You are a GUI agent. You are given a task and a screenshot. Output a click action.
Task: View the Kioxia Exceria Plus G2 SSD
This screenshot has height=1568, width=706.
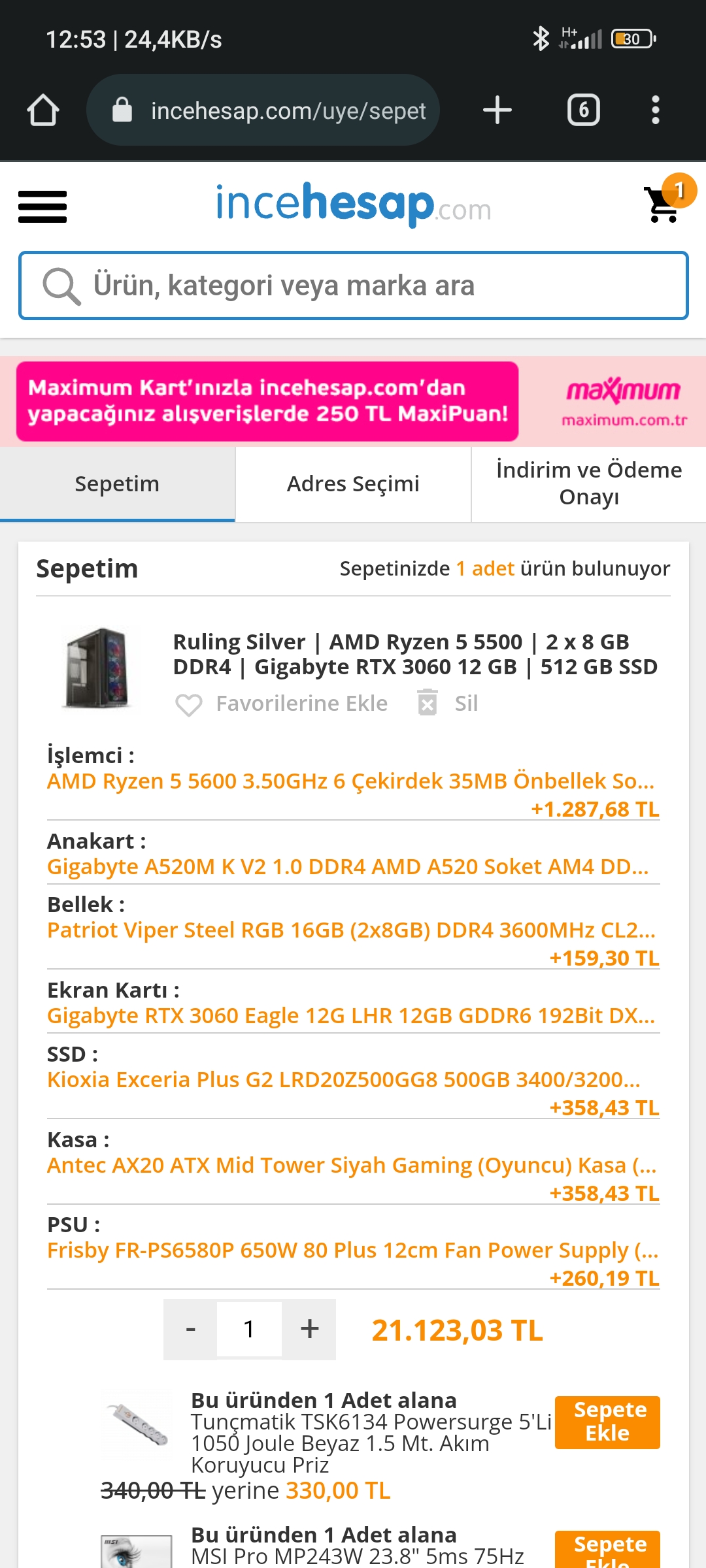344,1080
